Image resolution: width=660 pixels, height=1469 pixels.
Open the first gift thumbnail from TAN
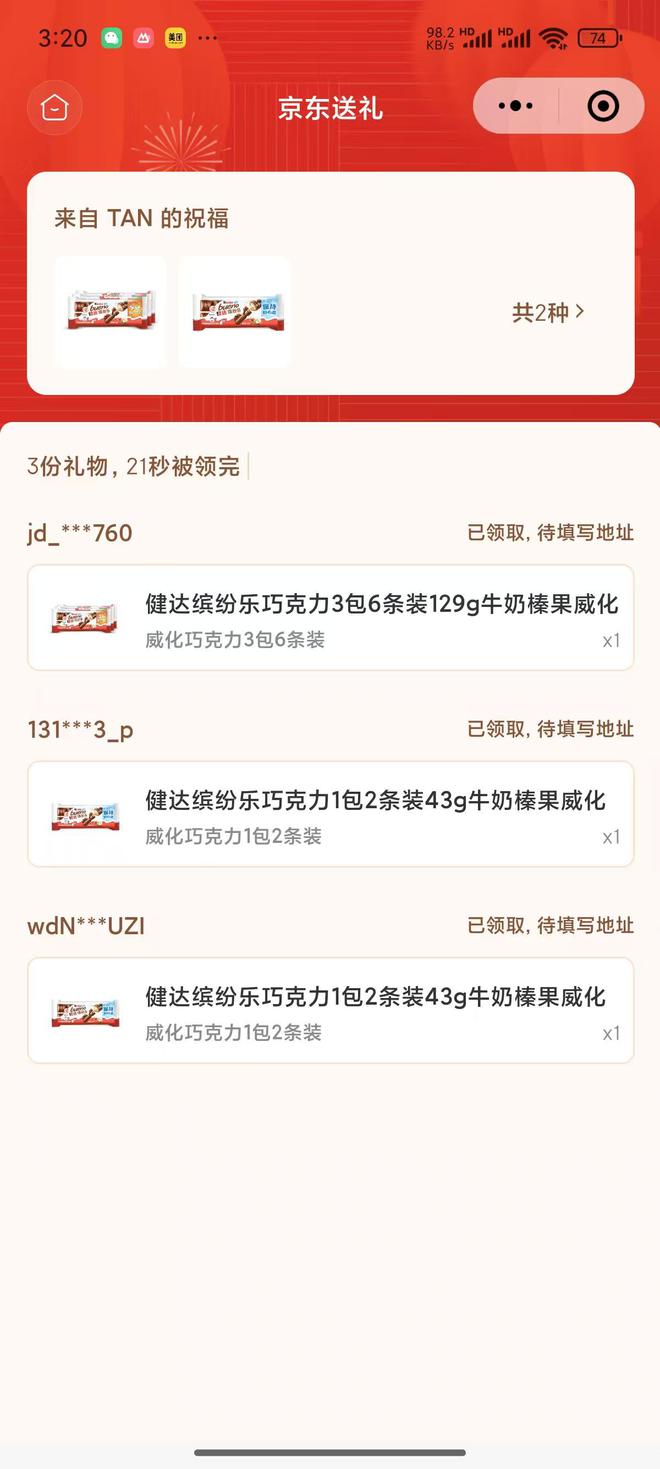coord(111,312)
